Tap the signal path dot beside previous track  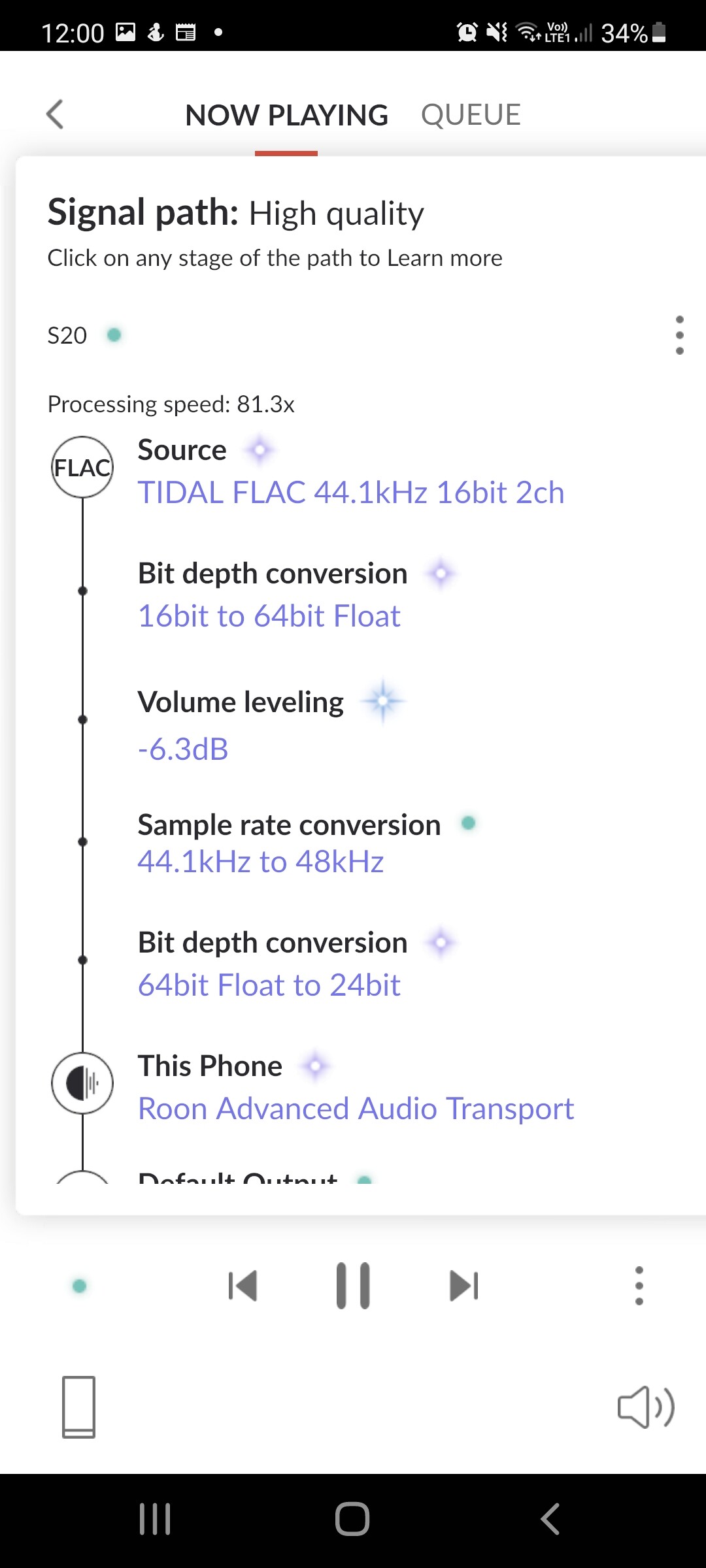(80, 1286)
